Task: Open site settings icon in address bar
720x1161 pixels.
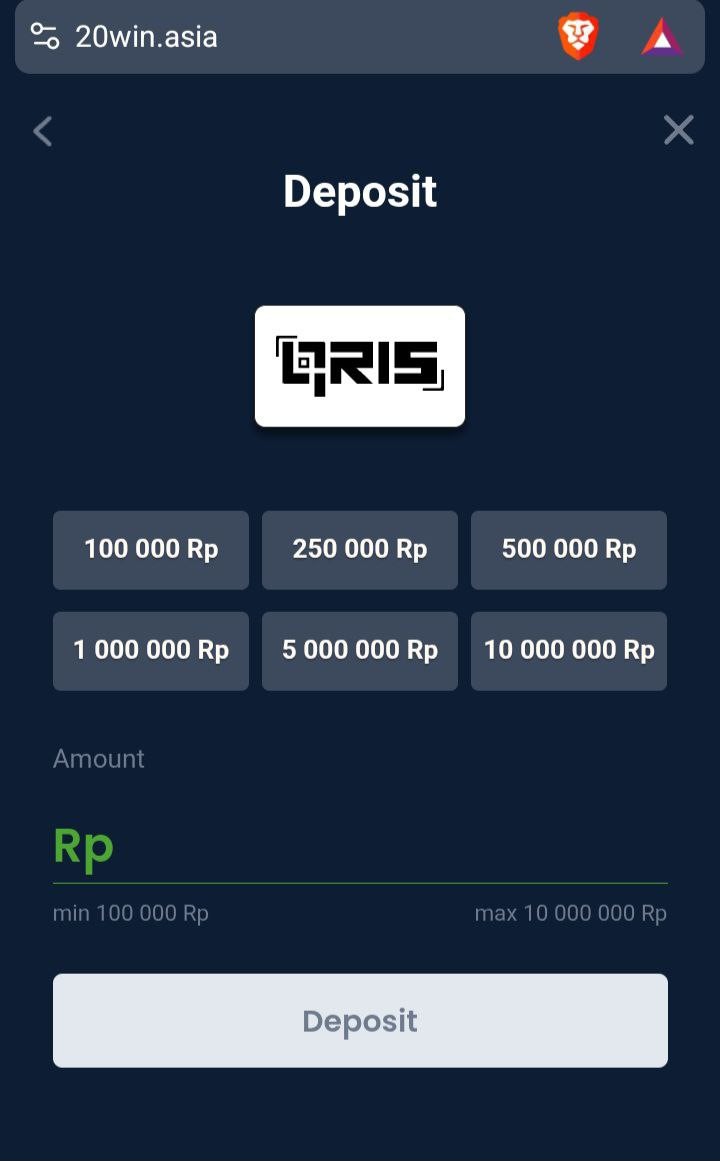Action: pos(45,37)
